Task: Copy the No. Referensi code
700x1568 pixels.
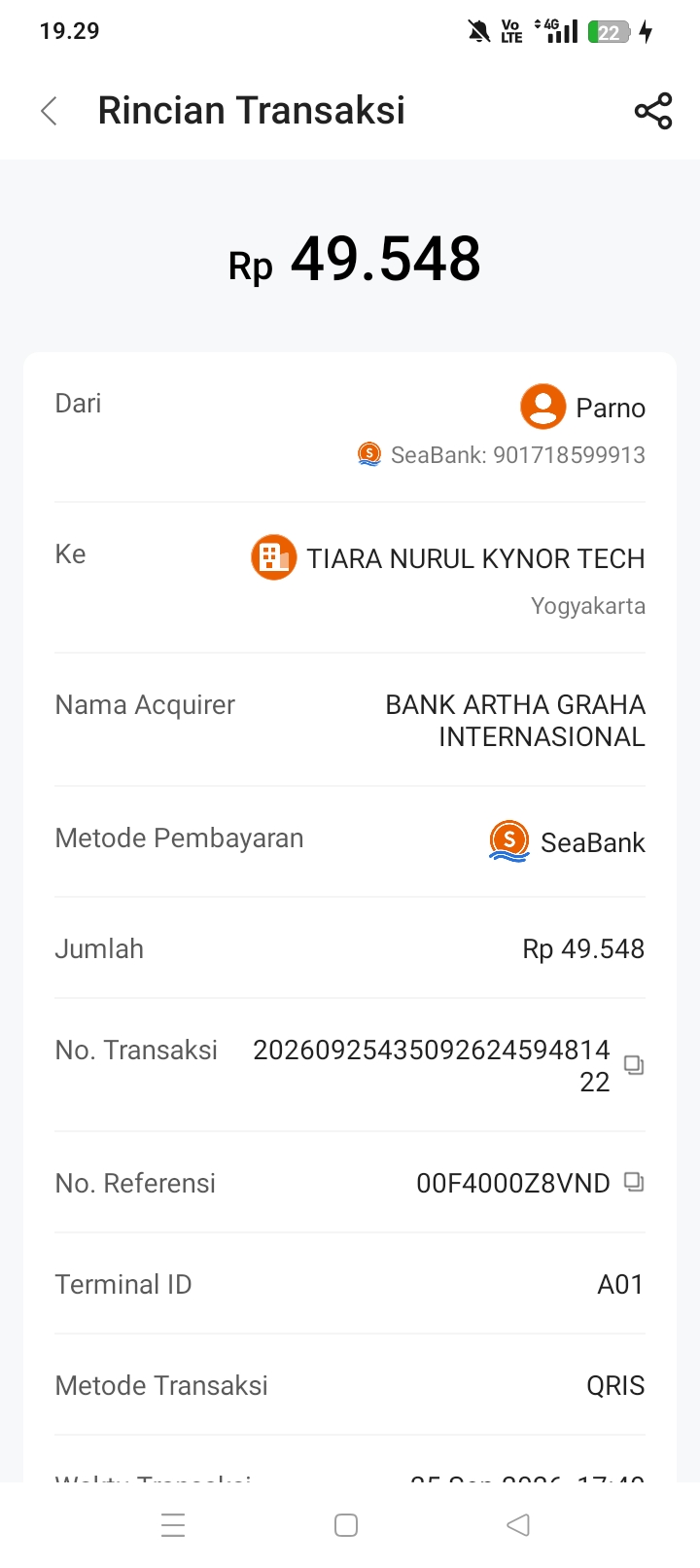Action: [634, 1182]
